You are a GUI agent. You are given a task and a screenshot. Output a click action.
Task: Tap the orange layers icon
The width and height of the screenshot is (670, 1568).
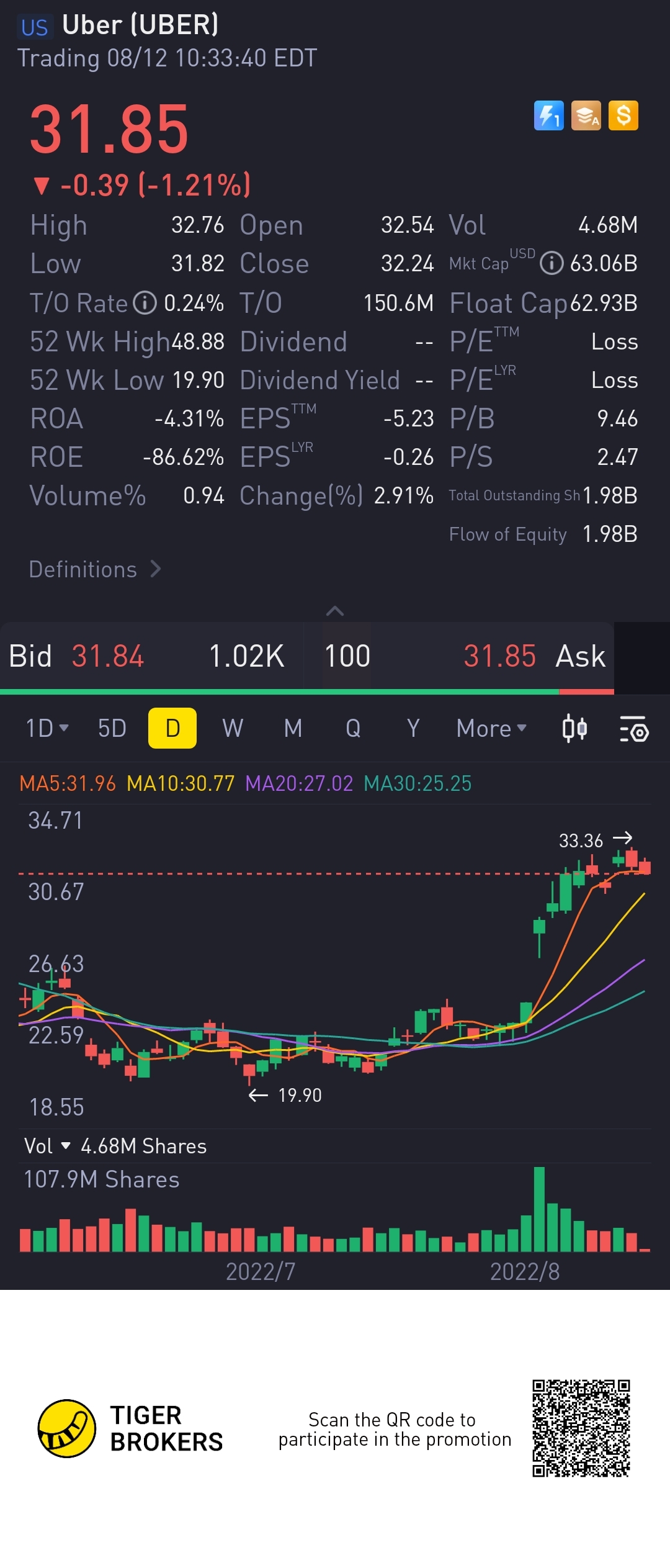(586, 115)
